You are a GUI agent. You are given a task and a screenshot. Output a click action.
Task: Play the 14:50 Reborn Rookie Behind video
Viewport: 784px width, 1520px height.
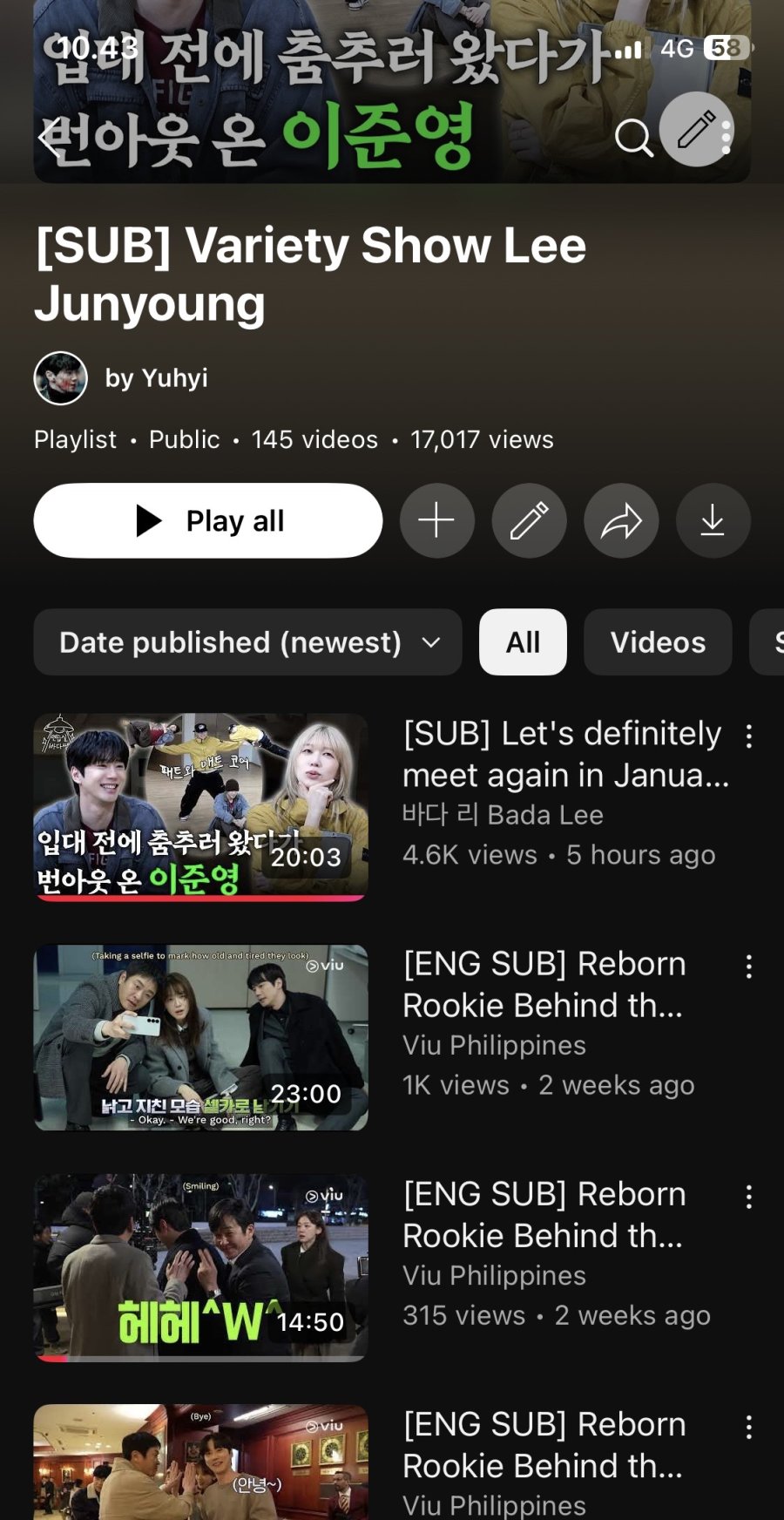click(200, 1267)
